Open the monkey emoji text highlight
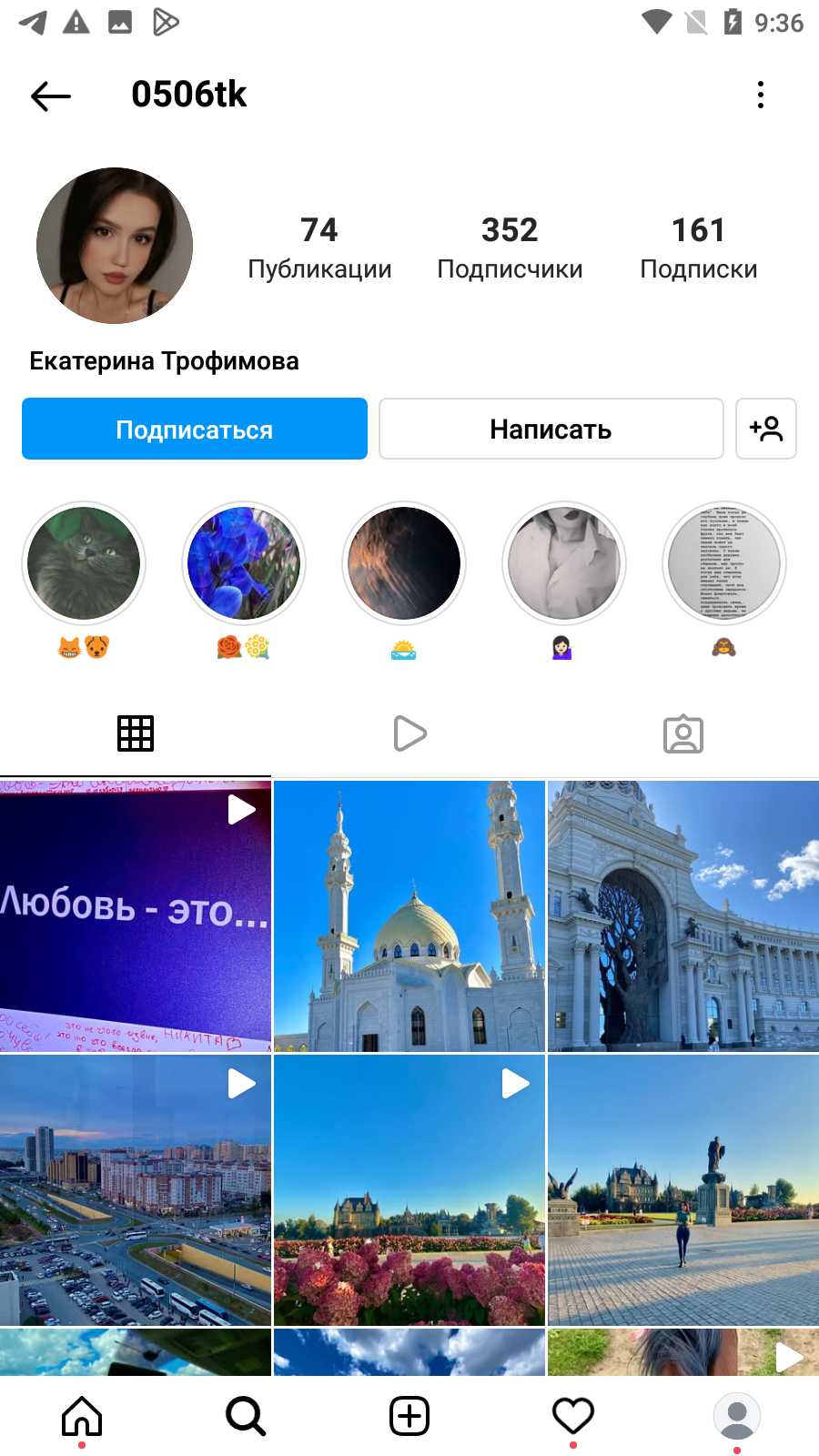Screen dimensions: 819x1456 [x=724, y=563]
